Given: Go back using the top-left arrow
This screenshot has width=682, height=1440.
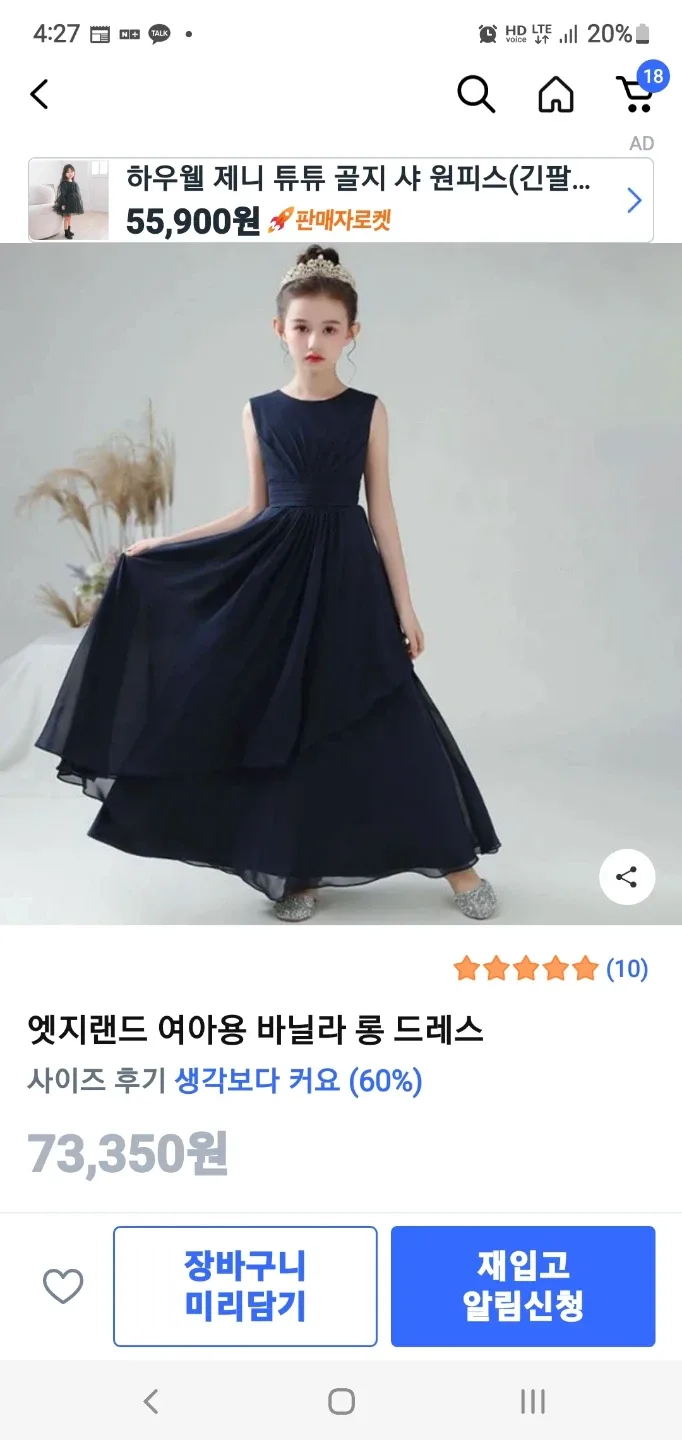Looking at the screenshot, I should click(x=39, y=95).
